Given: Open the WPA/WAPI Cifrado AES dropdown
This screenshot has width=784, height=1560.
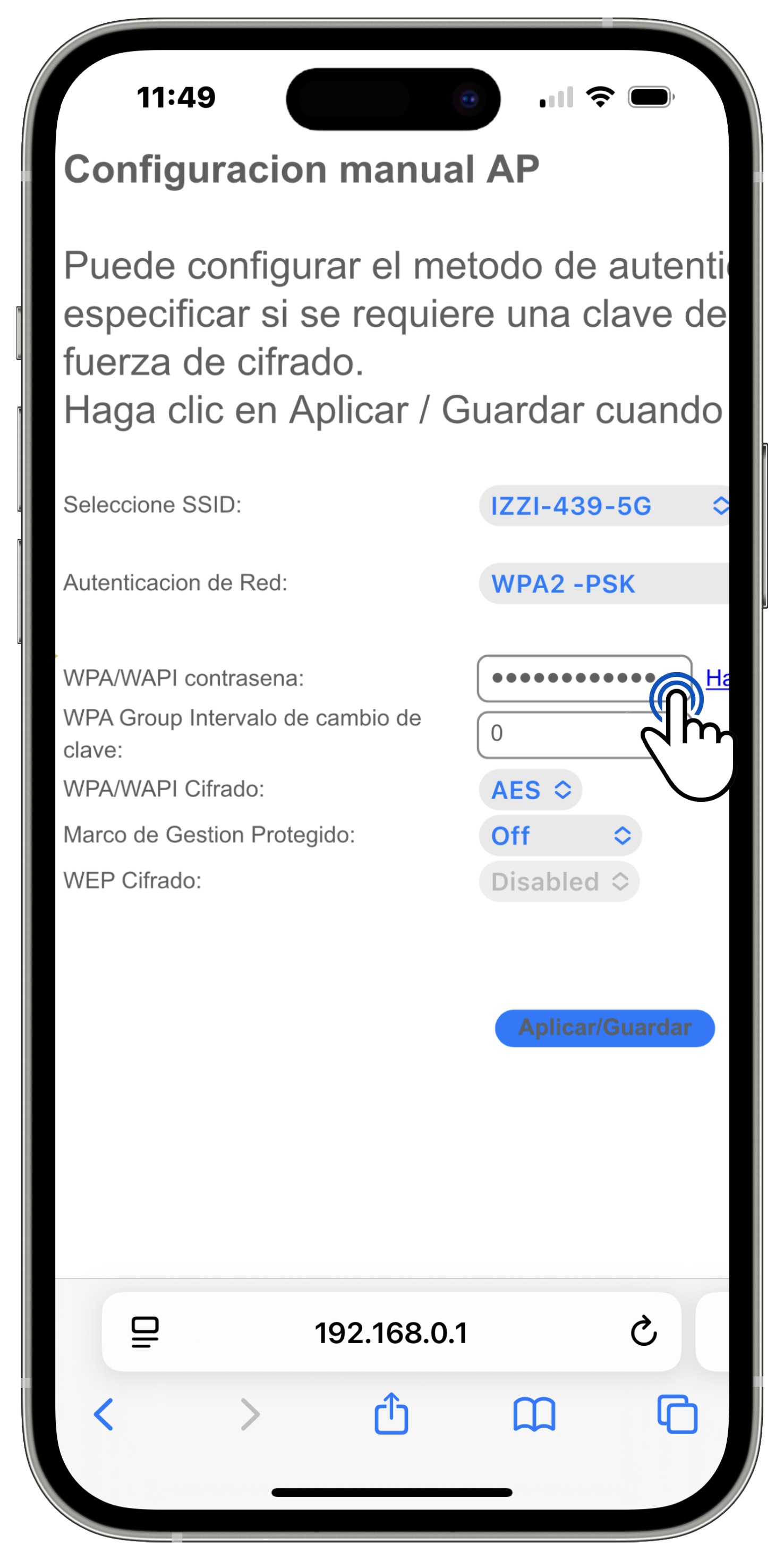Looking at the screenshot, I should pos(530,790).
